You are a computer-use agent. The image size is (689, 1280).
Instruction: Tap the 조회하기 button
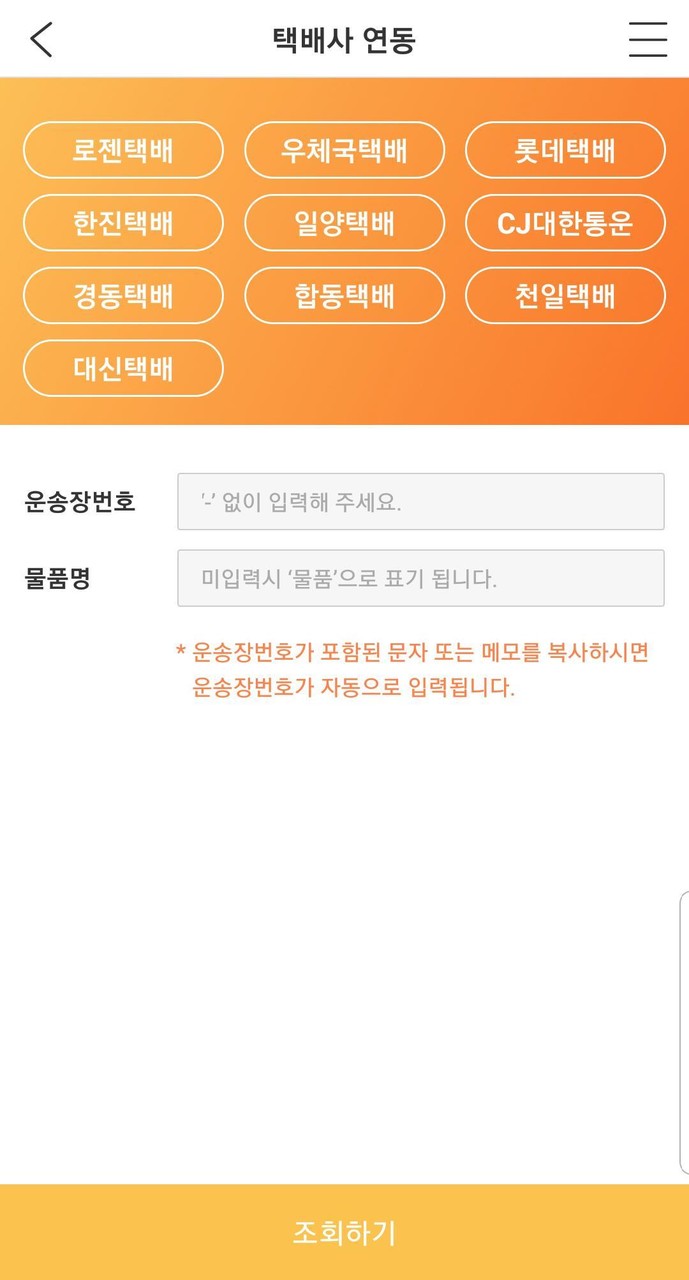pos(344,1232)
